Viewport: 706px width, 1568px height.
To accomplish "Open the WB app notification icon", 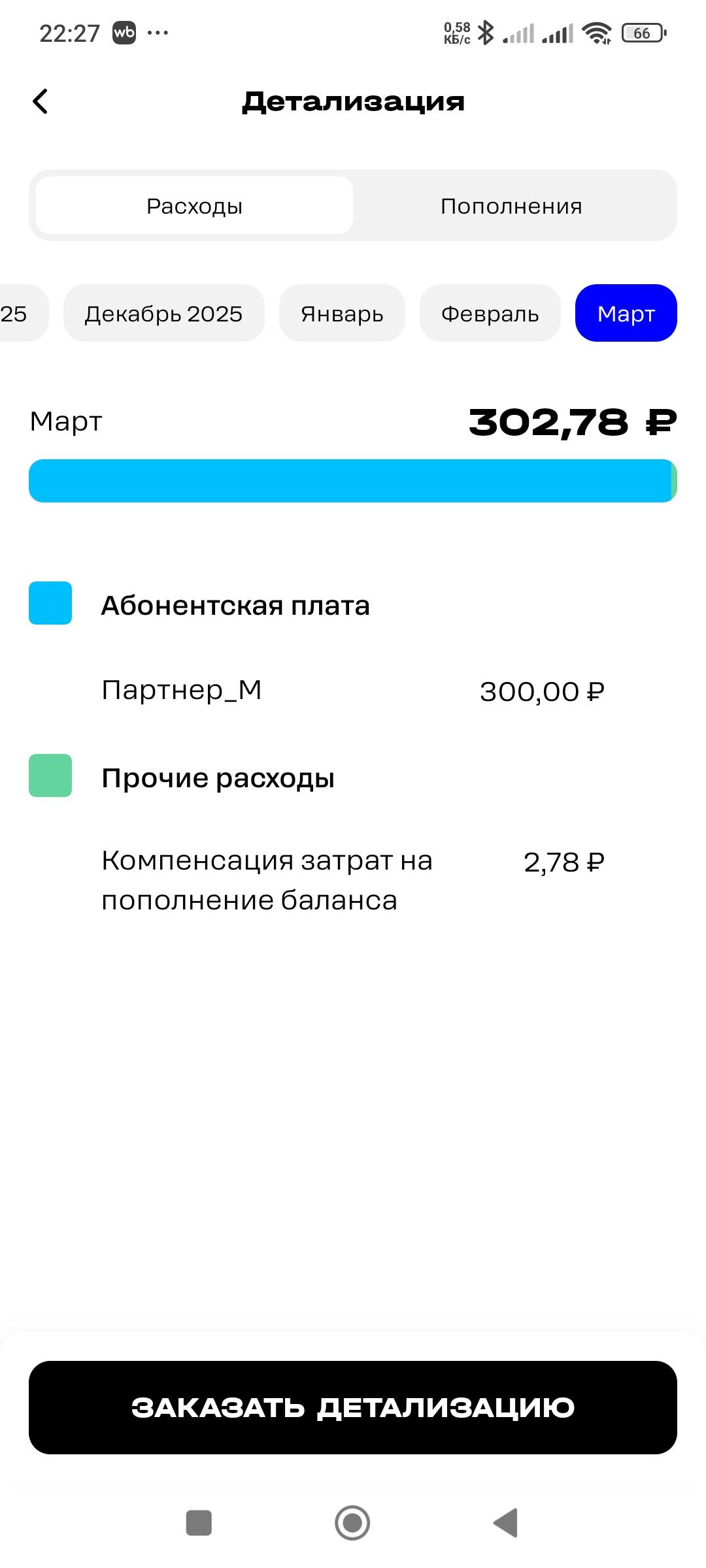I will pyautogui.click(x=124, y=33).
